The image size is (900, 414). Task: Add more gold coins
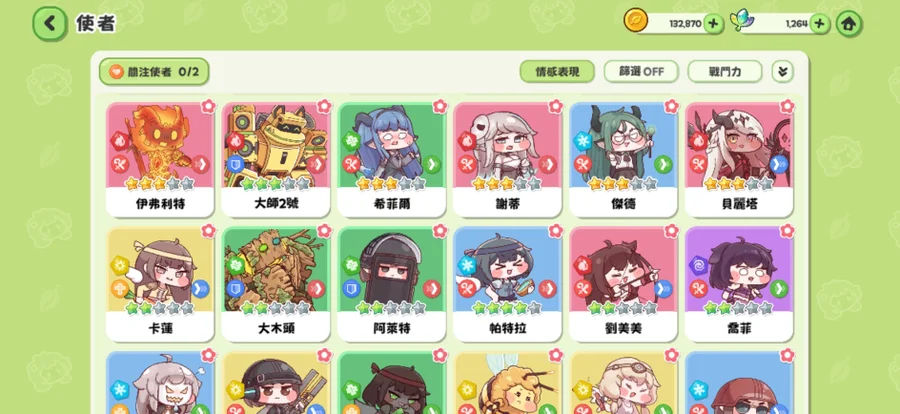point(713,23)
